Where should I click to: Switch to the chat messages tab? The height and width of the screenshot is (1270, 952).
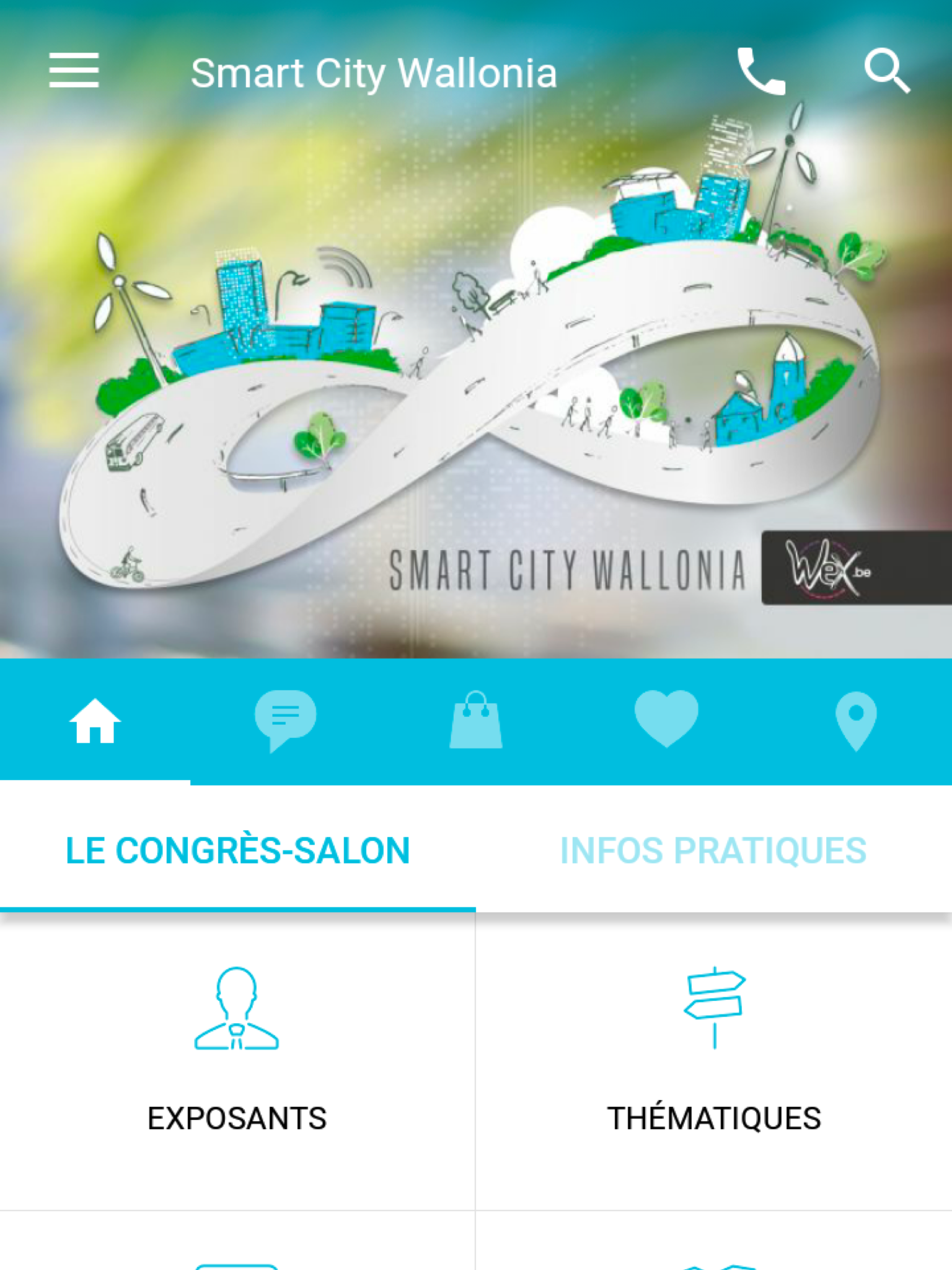285,721
